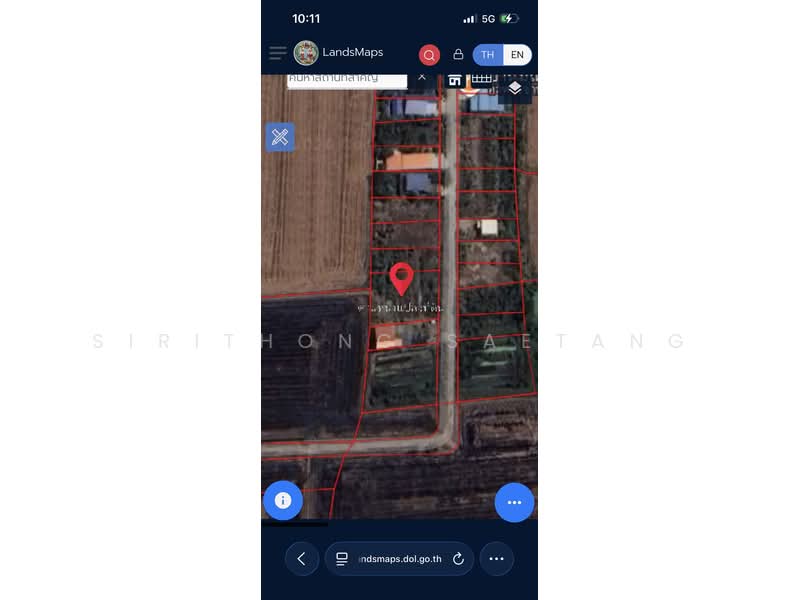The height and width of the screenshot is (600, 800).
Task: Open the hamburger menu
Action: [278, 53]
